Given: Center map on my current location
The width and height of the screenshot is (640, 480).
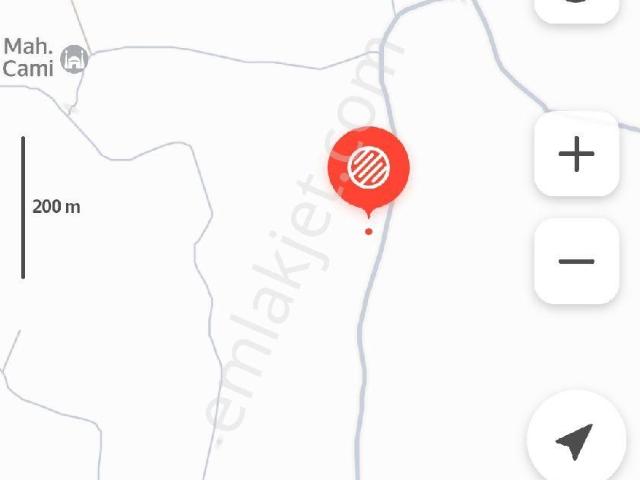Looking at the screenshot, I should tap(574, 441).
